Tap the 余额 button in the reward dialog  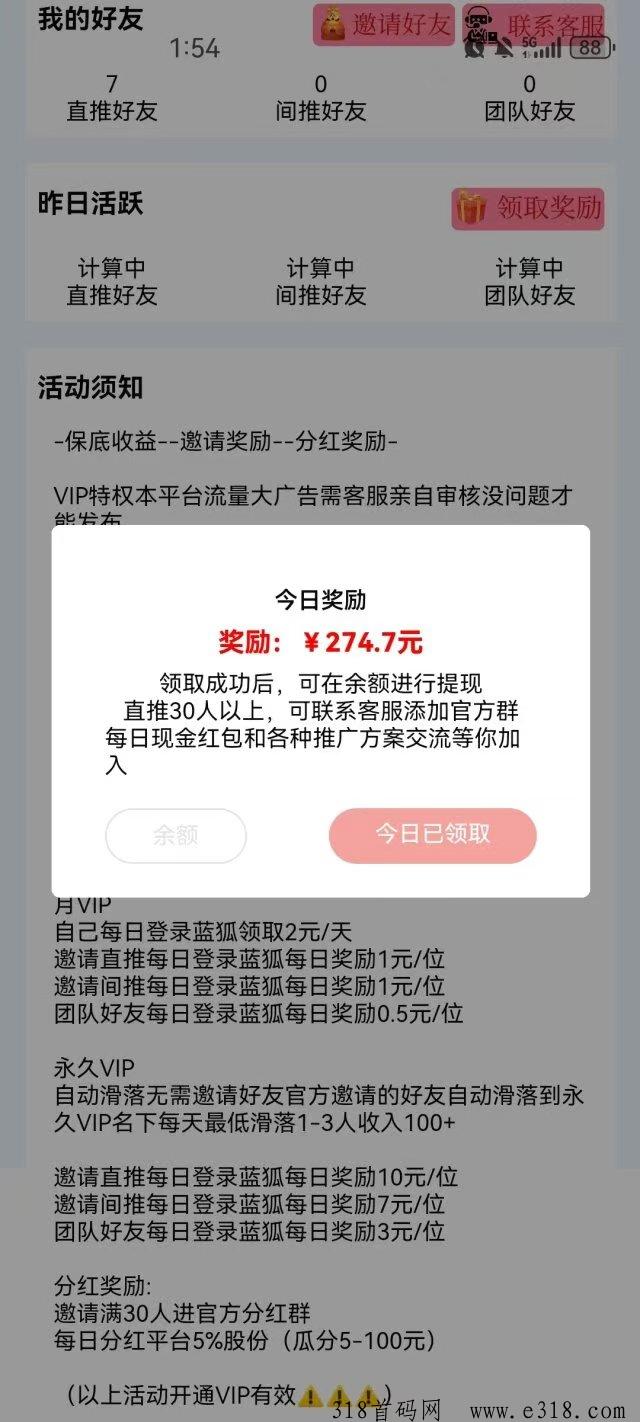coord(175,835)
